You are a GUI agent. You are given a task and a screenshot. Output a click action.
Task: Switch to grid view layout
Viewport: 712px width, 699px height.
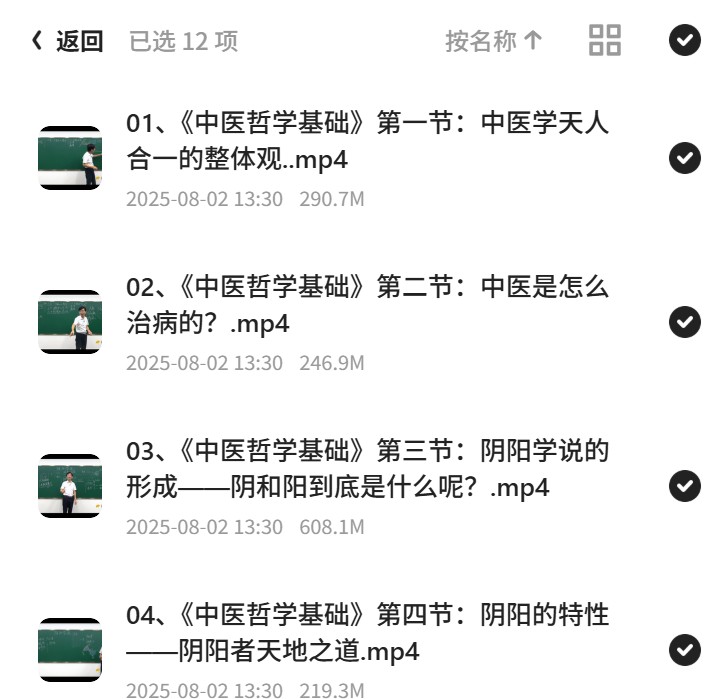605,40
